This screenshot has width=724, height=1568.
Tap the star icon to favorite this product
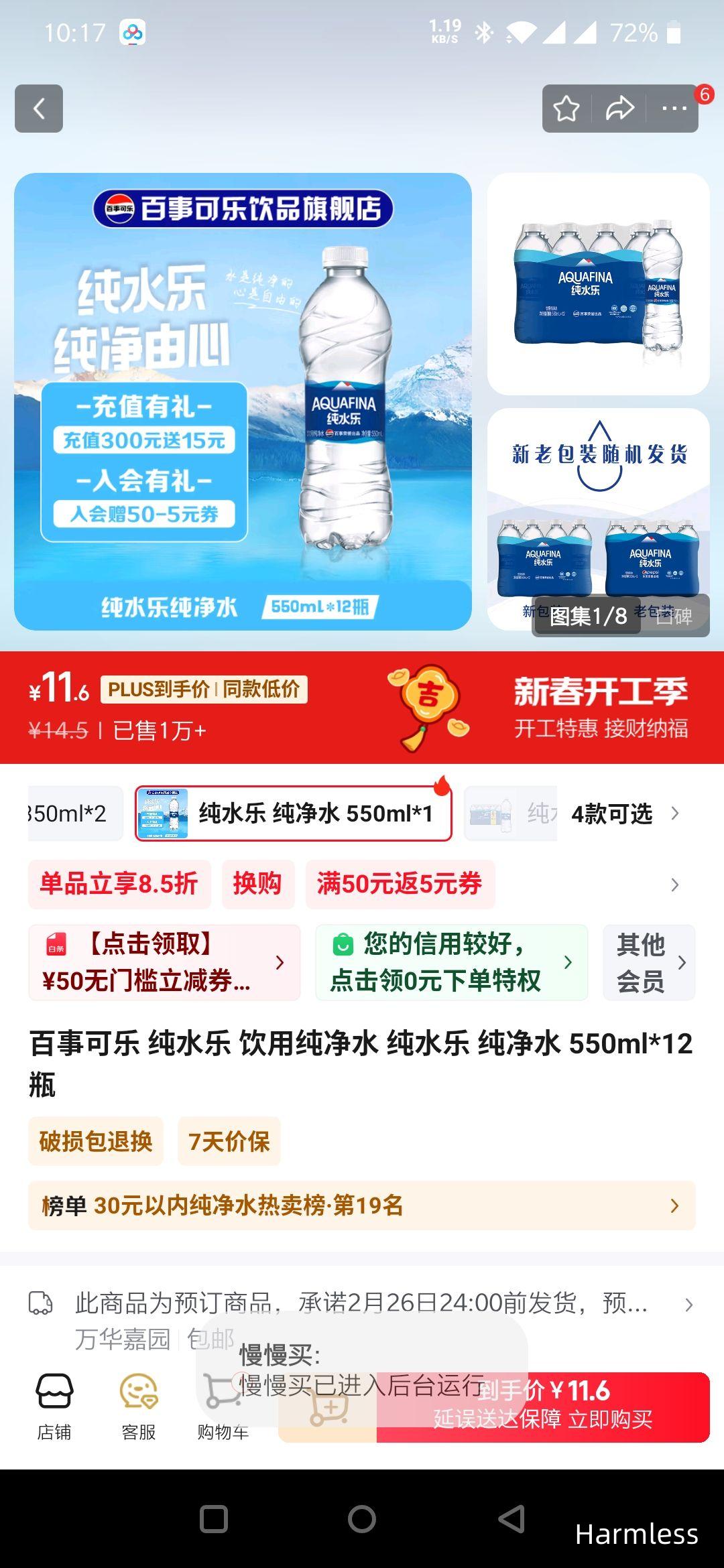coord(566,107)
